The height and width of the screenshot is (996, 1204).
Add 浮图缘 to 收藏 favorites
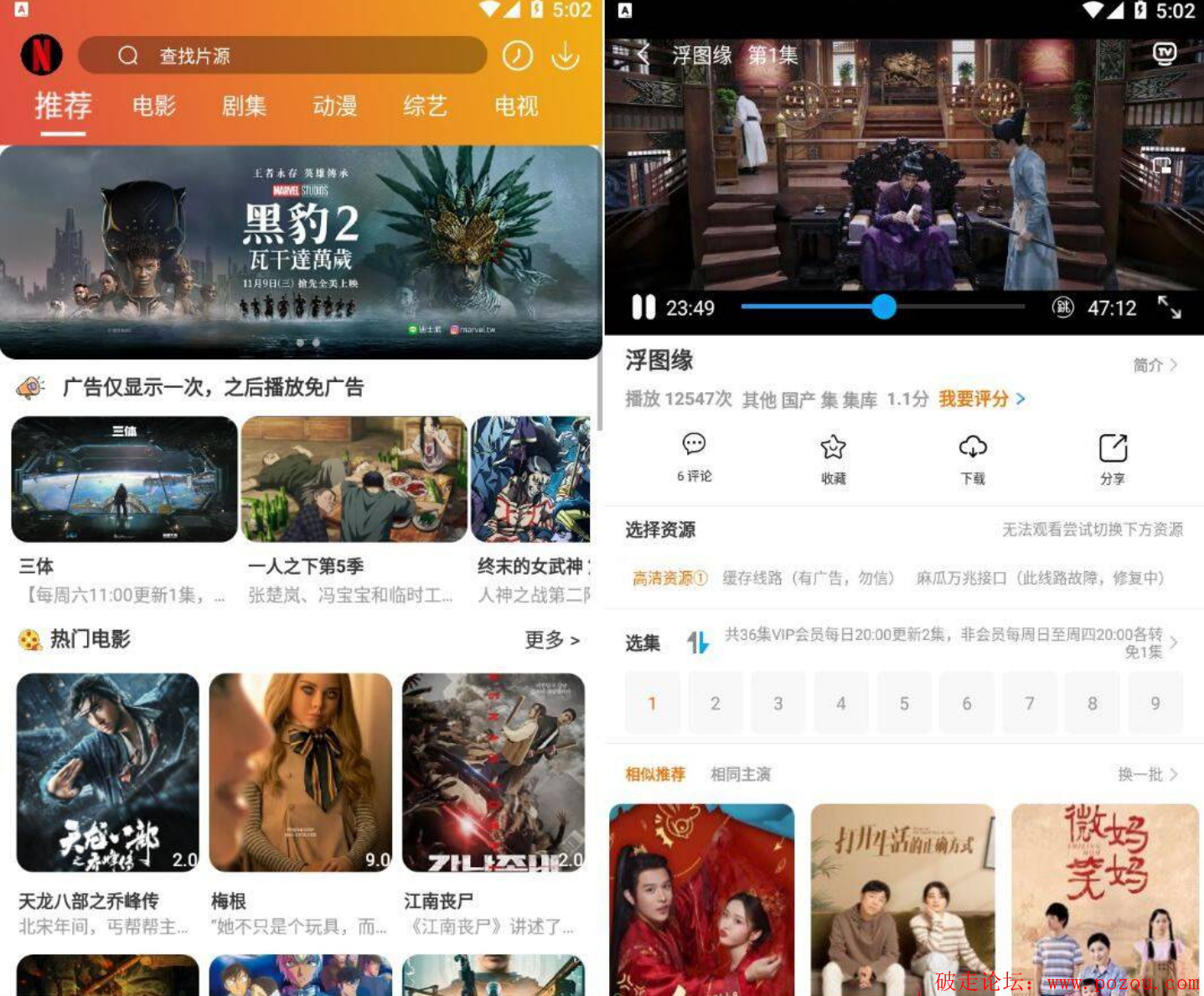pos(833,457)
